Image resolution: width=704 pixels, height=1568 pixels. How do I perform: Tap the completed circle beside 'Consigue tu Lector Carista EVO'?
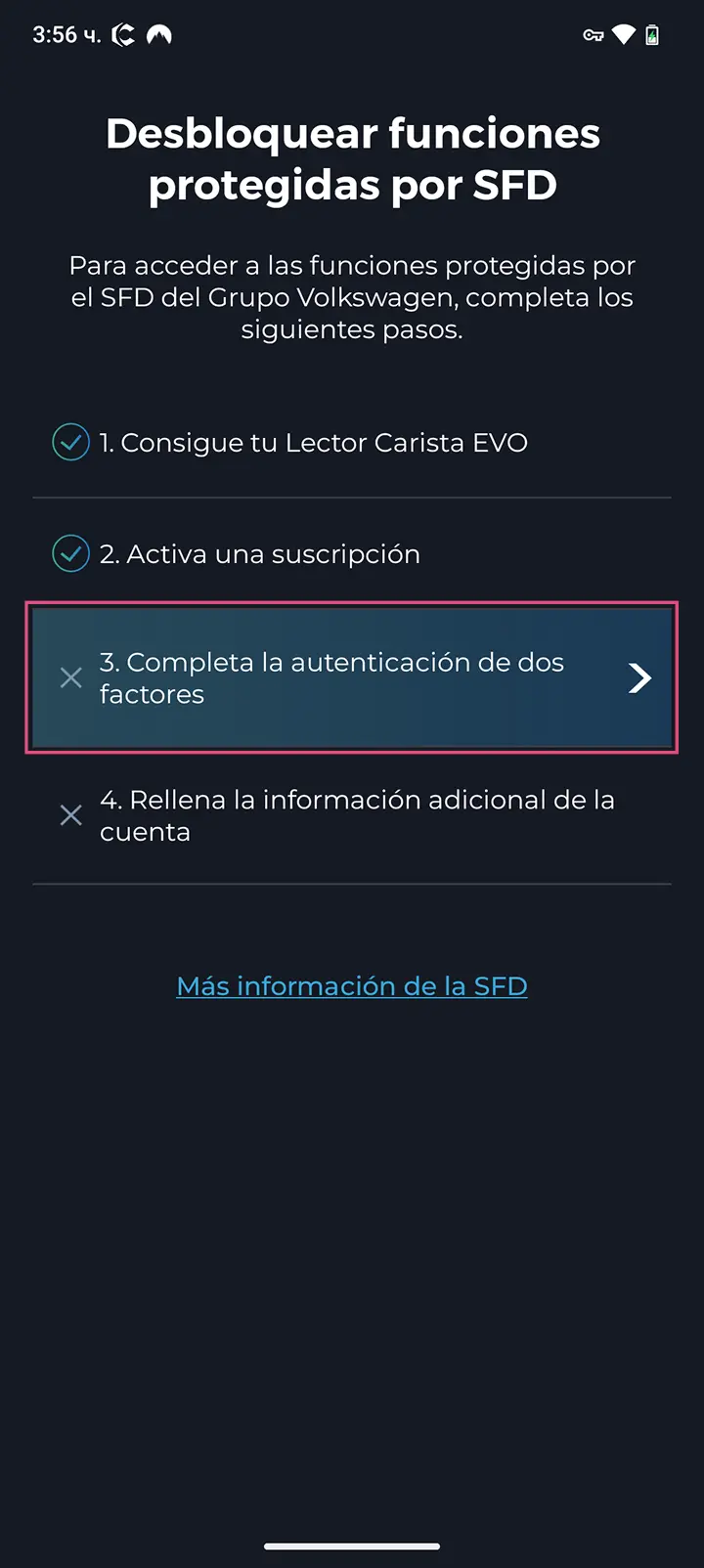[70, 442]
